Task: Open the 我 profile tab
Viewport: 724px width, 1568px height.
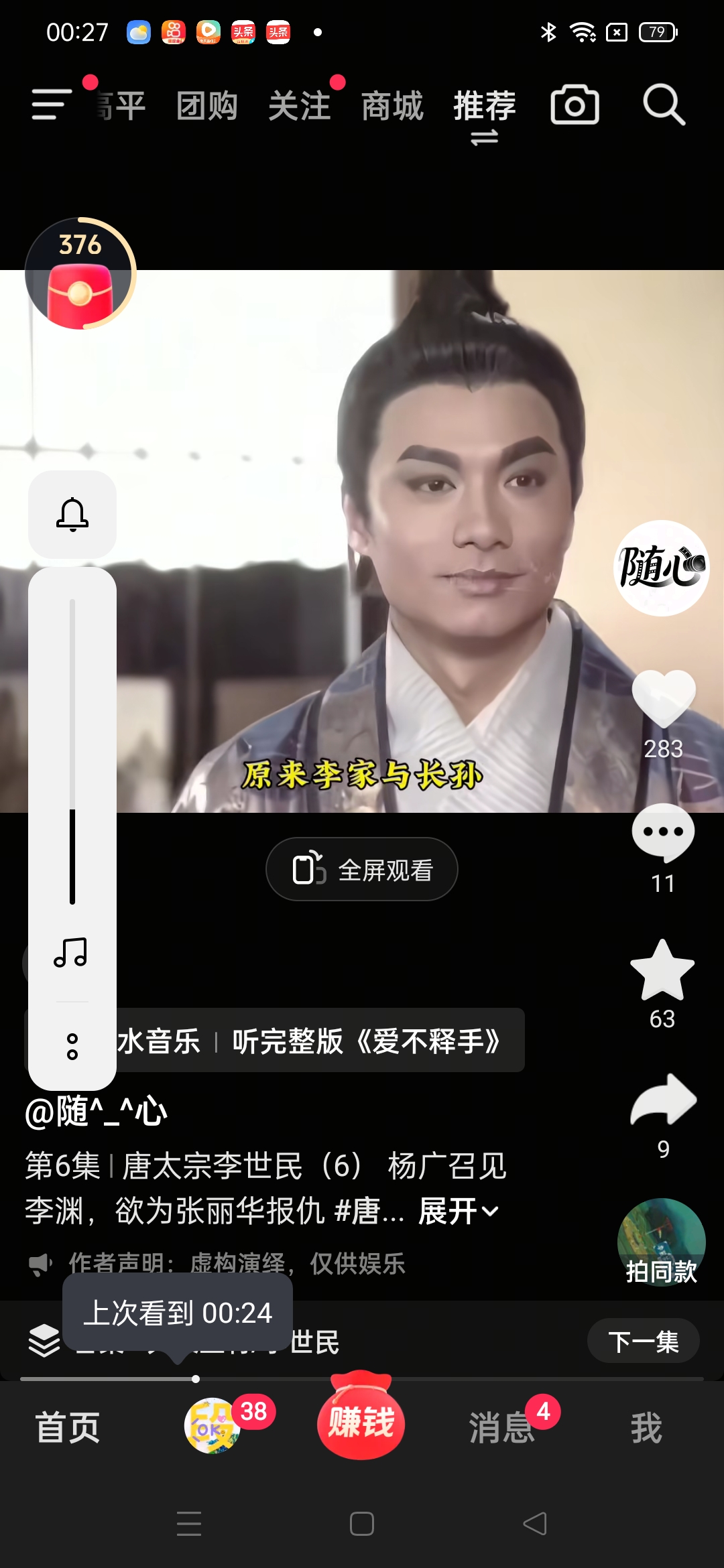Action: click(646, 1427)
